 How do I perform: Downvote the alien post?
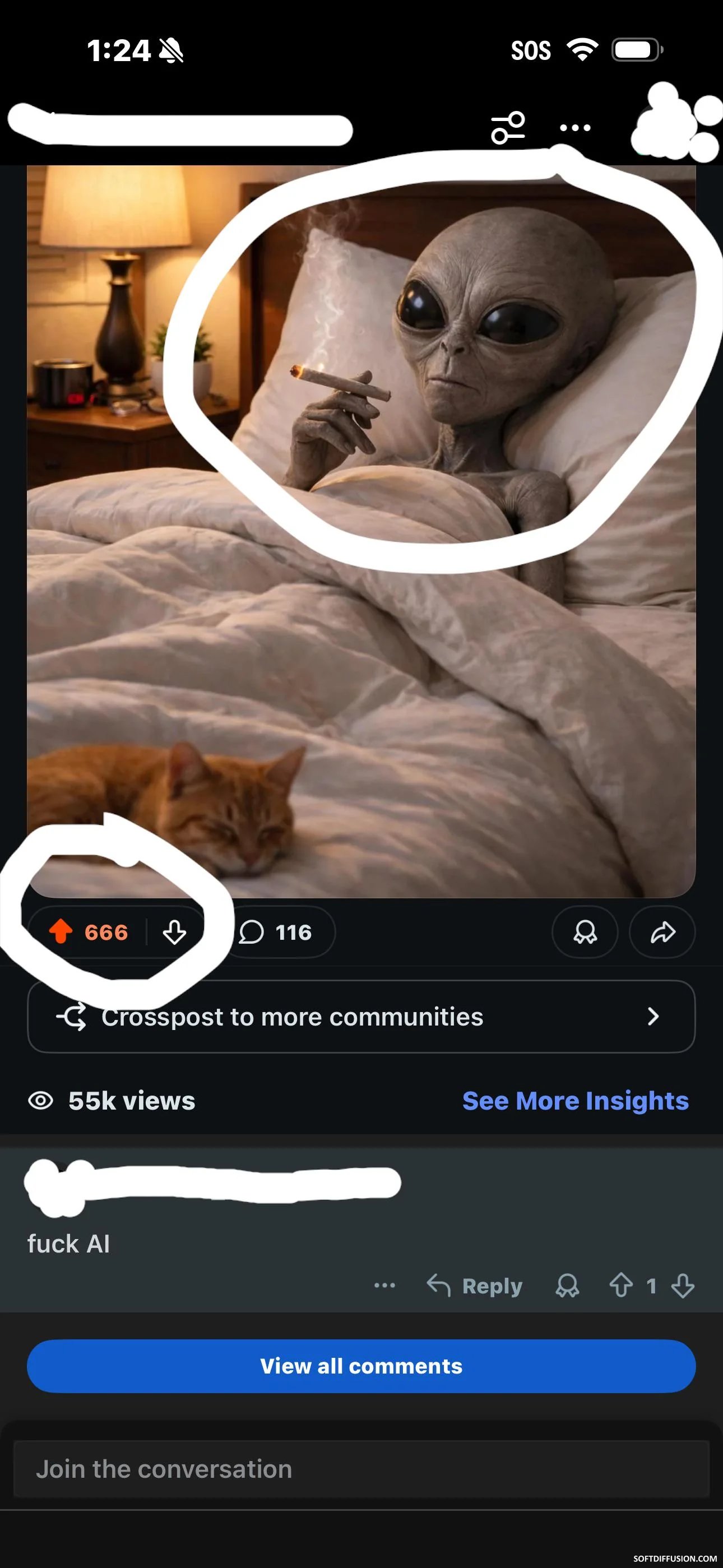tap(175, 931)
